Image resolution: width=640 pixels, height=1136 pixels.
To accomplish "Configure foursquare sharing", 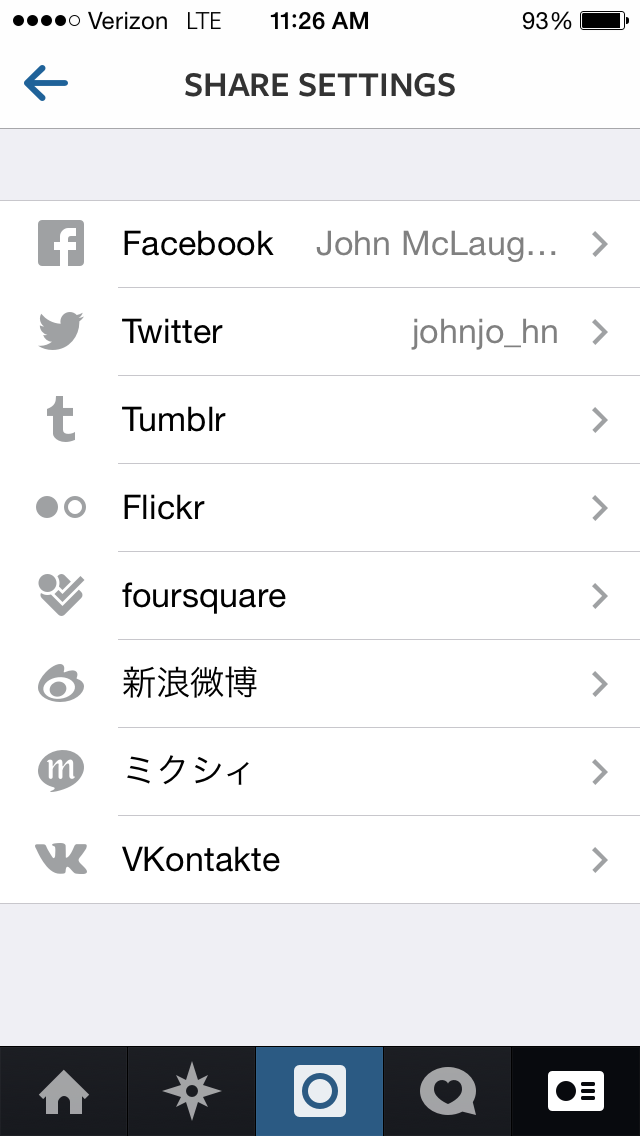I will coord(320,596).
